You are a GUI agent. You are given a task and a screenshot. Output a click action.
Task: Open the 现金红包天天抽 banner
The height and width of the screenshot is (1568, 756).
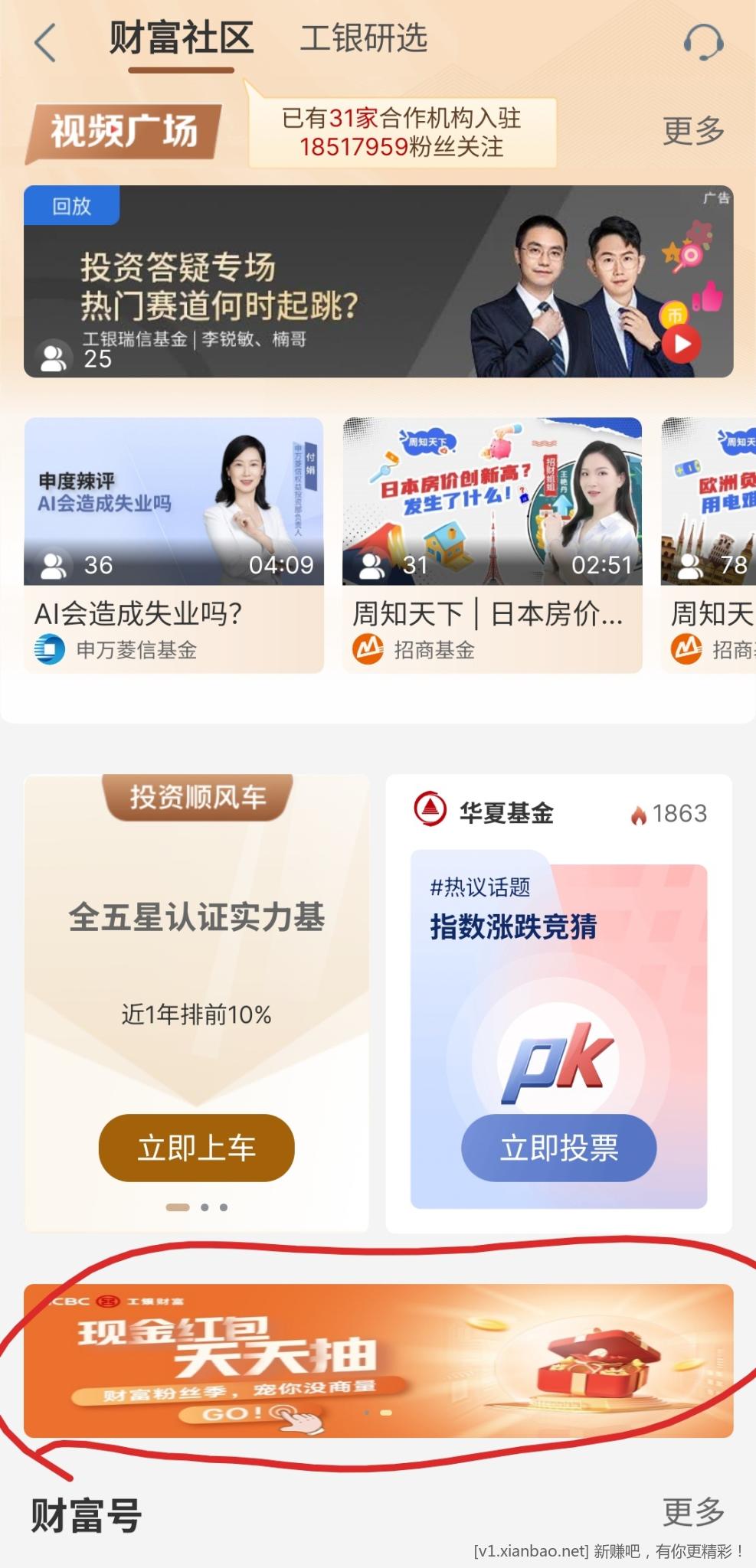coord(378,1360)
